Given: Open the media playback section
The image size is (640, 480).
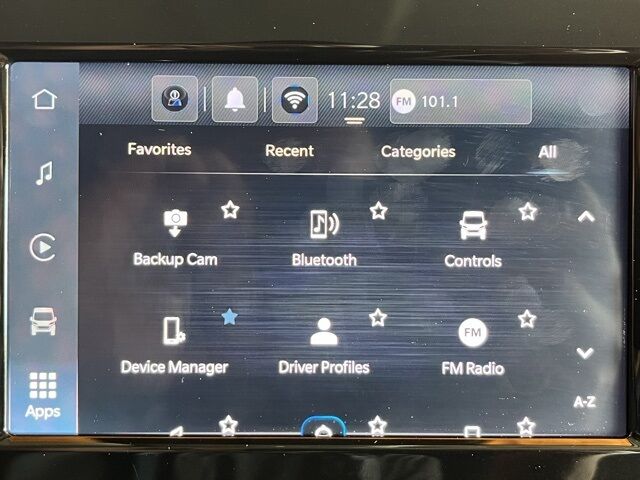Looking at the screenshot, I should click(43, 247).
